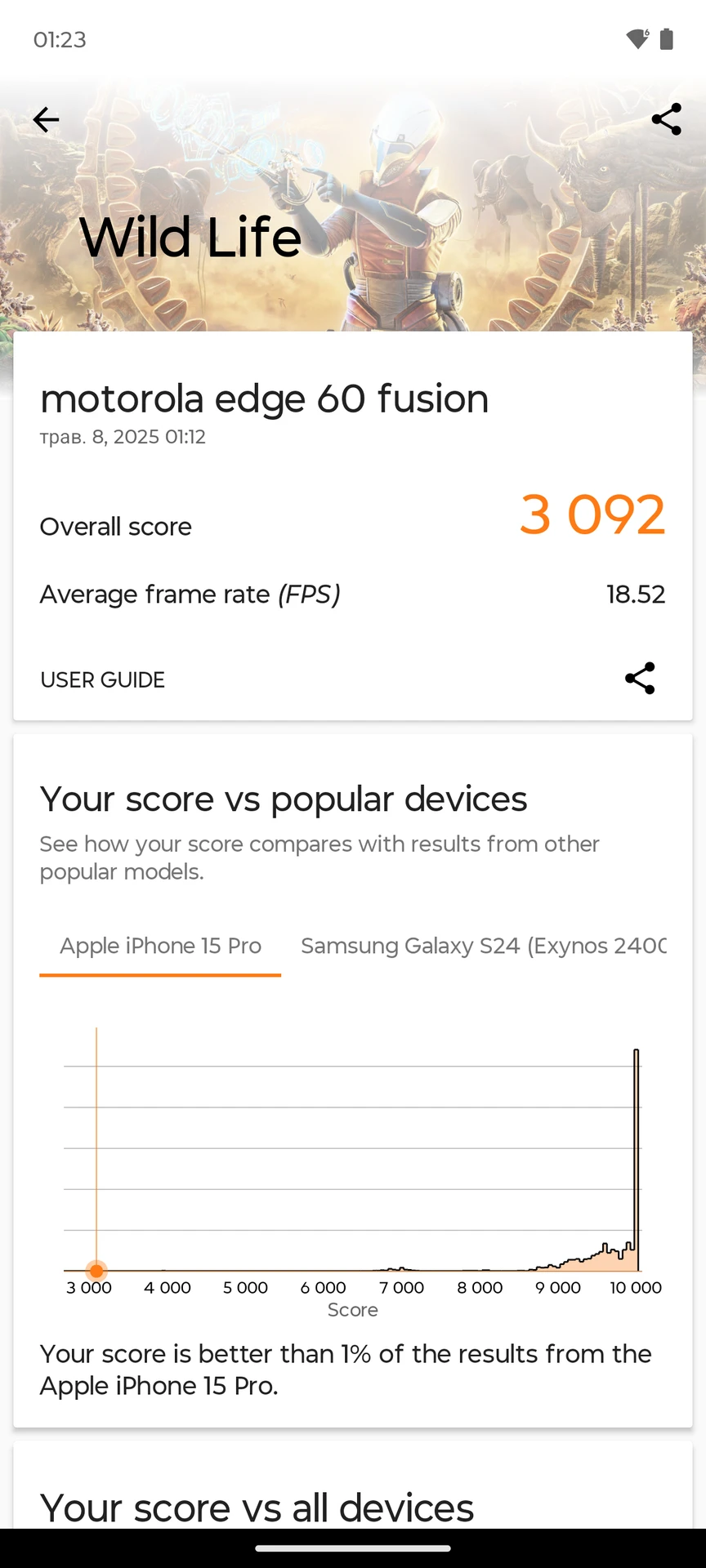Share the score from the result card
Viewport: 706px width, 1568px height.
pyautogui.click(x=640, y=679)
